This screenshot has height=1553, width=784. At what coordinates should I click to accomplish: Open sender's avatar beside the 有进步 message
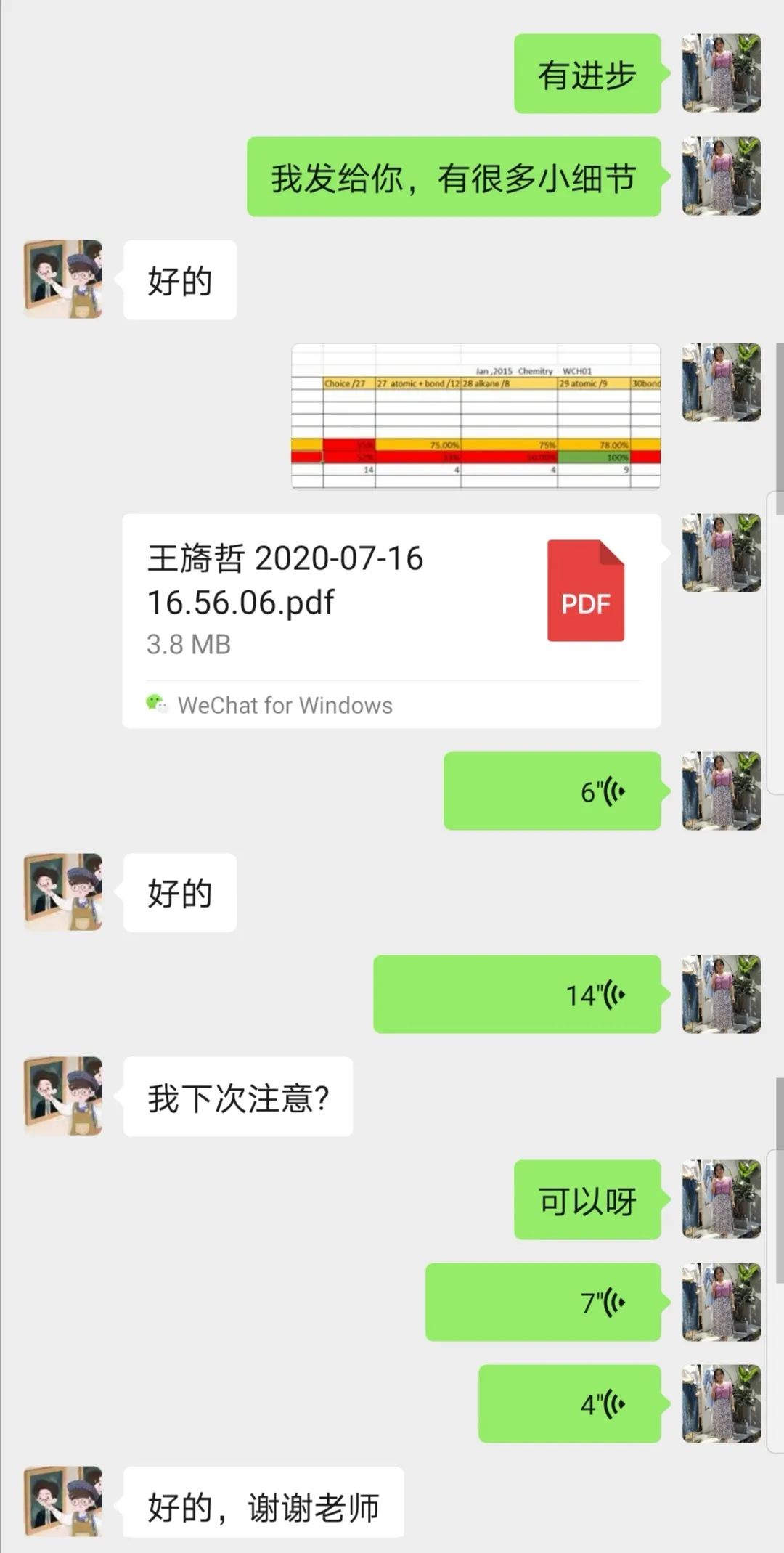pyautogui.click(x=721, y=73)
